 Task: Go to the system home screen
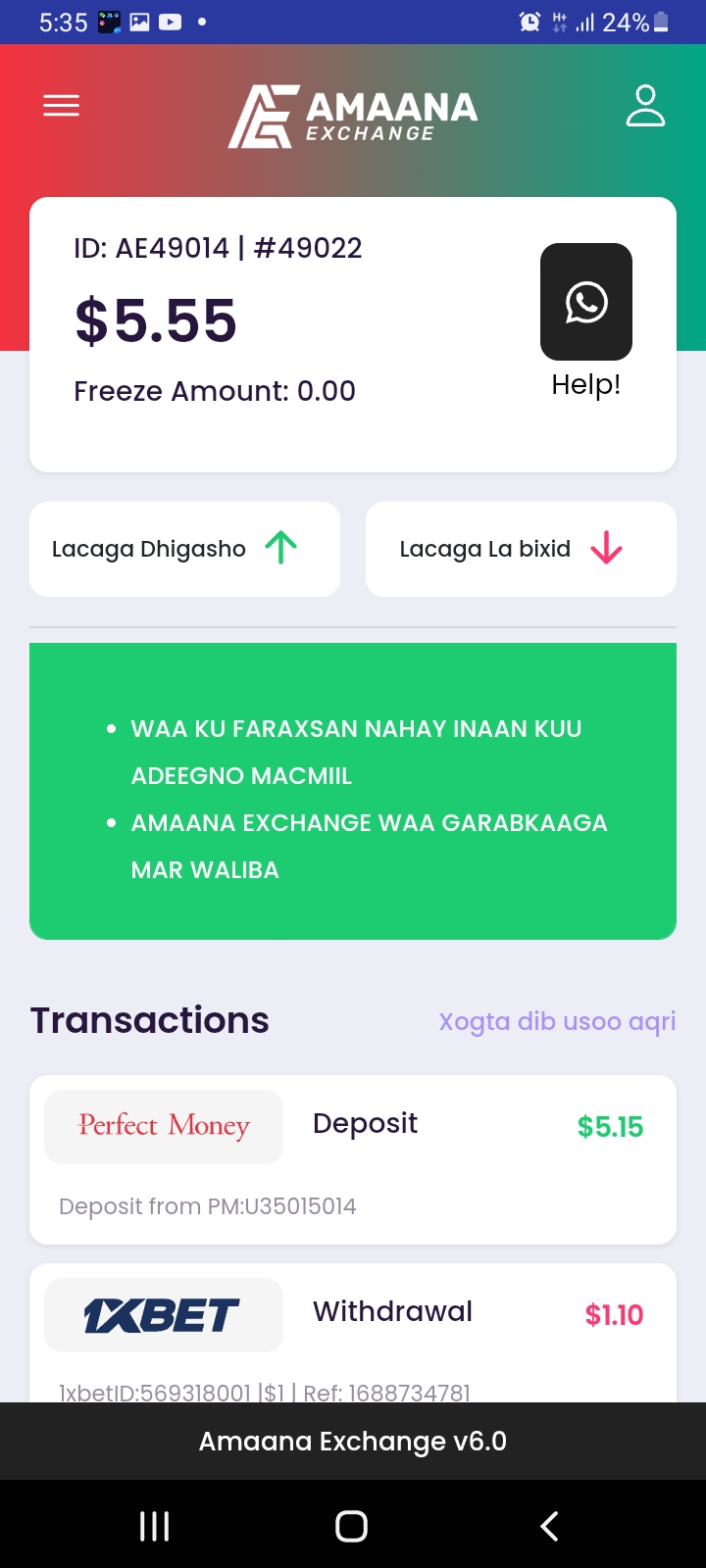click(x=351, y=1526)
